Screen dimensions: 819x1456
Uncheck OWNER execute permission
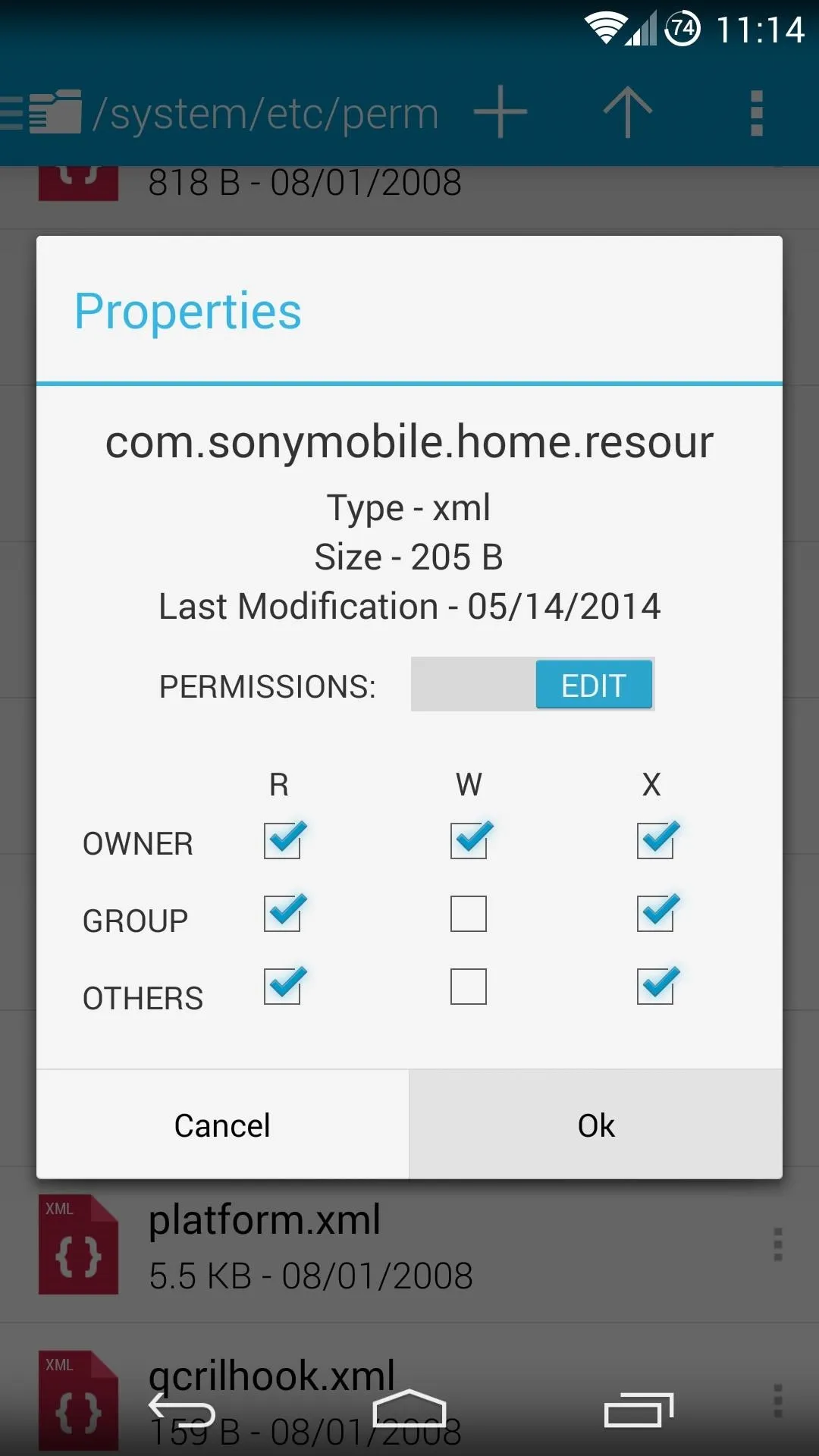pyautogui.click(x=656, y=840)
